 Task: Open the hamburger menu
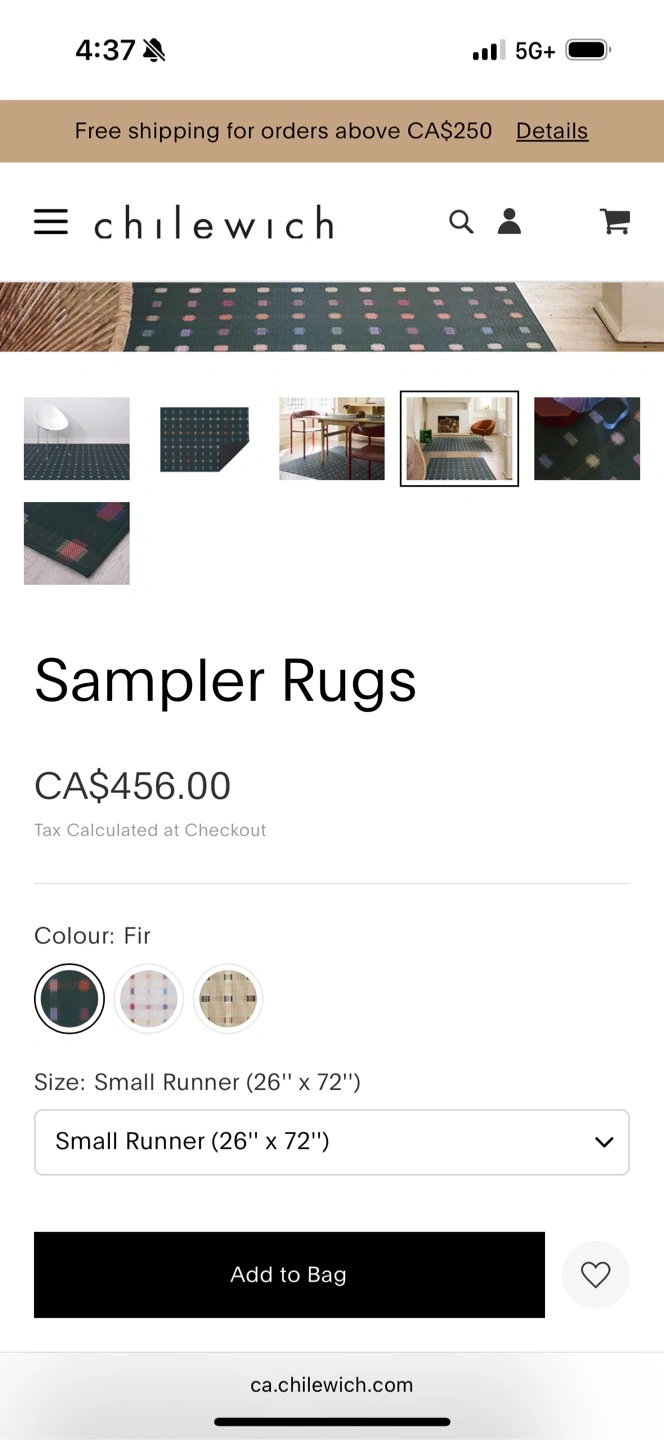pos(51,222)
